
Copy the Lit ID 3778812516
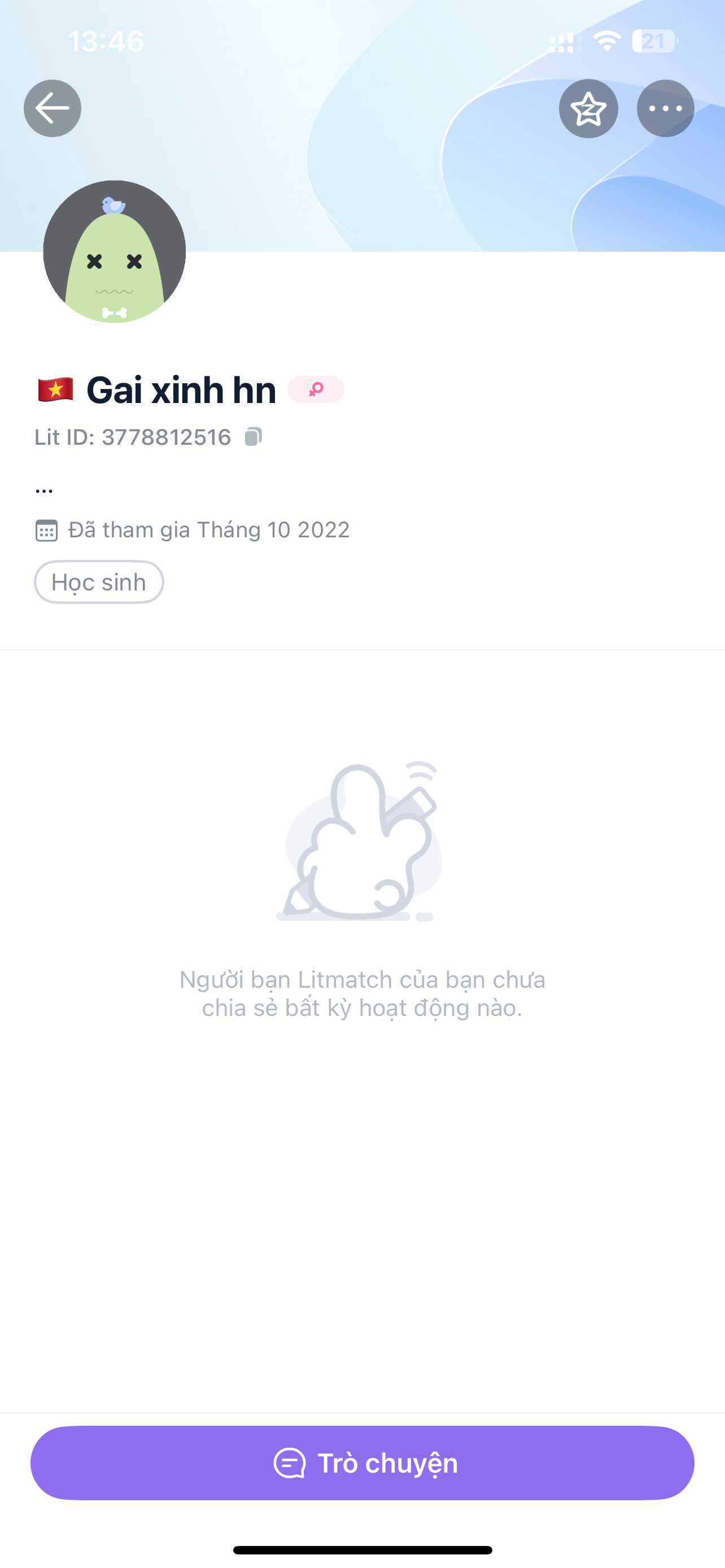(253, 437)
